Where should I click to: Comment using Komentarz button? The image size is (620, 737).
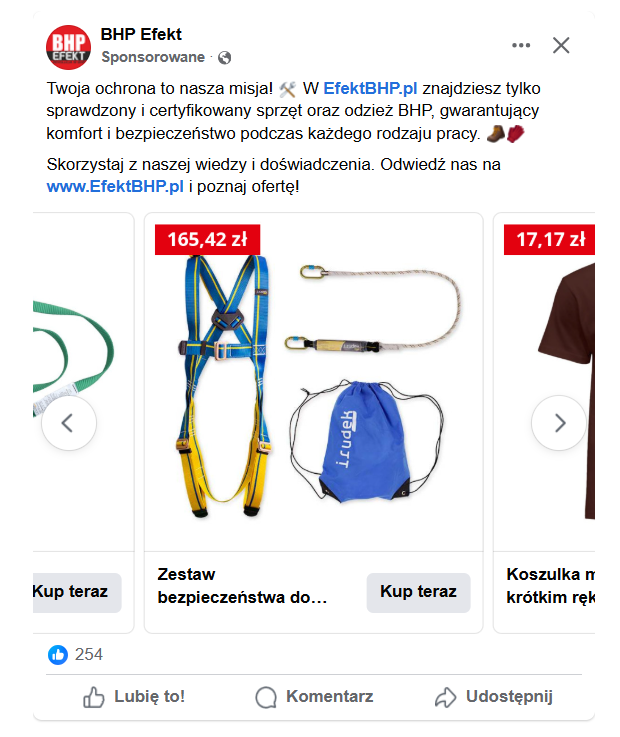pos(314,697)
